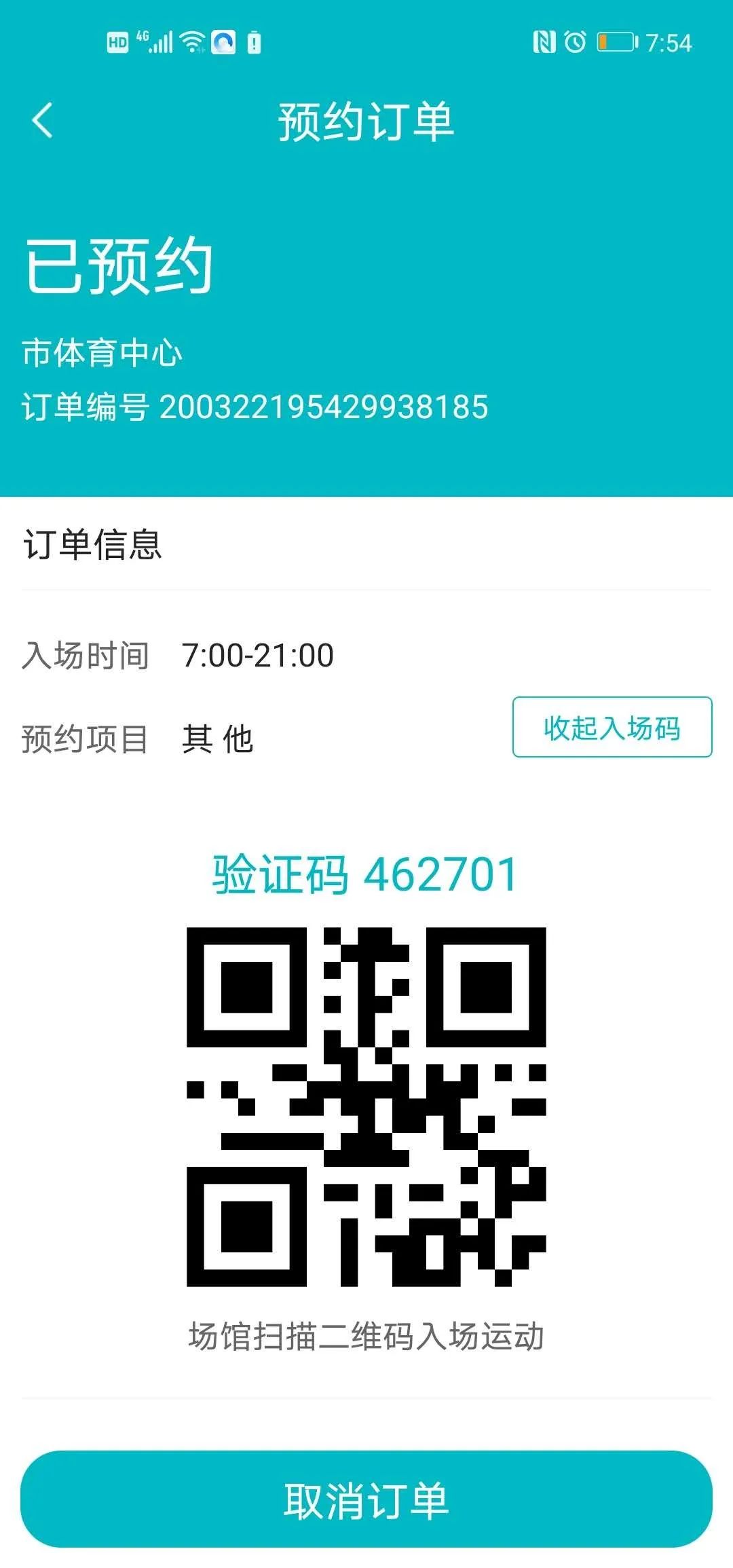This screenshot has height=1568, width=733.
Task: Collapse the entry code with 收起入场码
Action: pyautogui.click(x=612, y=727)
